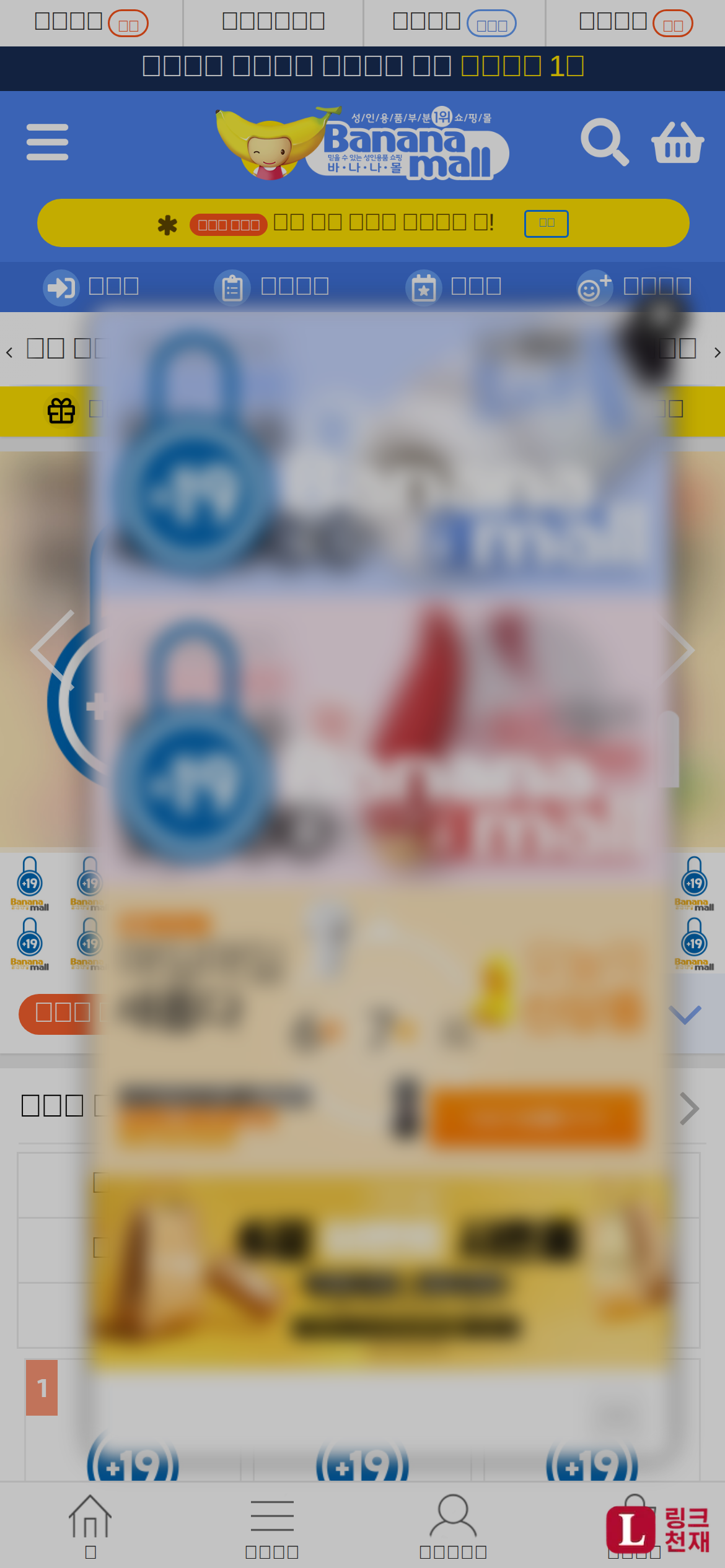725x1568 pixels.
Task: Open the gift icon item in yellow strip
Action: pos(61,411)
